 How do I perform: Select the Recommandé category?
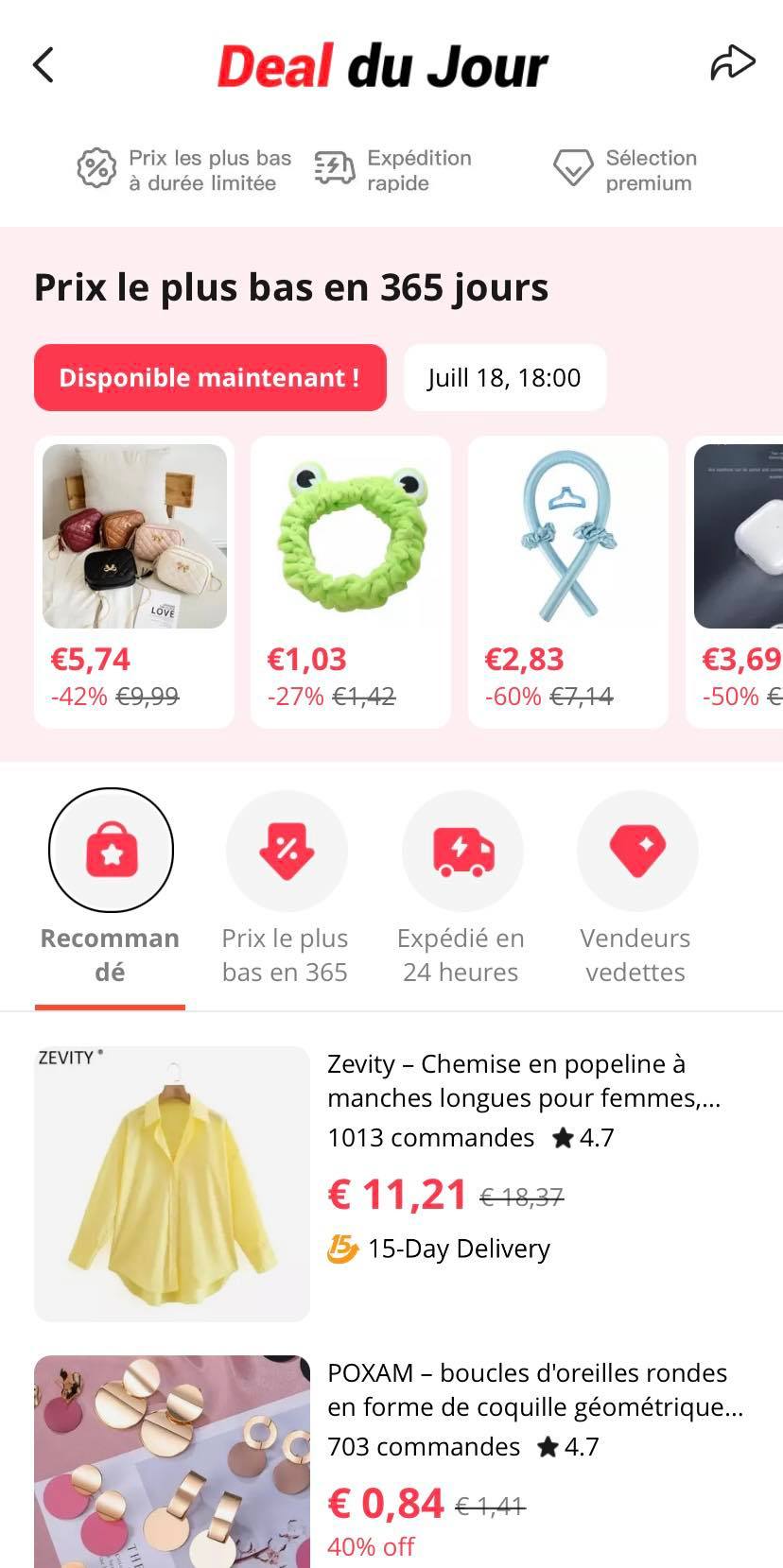point(111,888)
